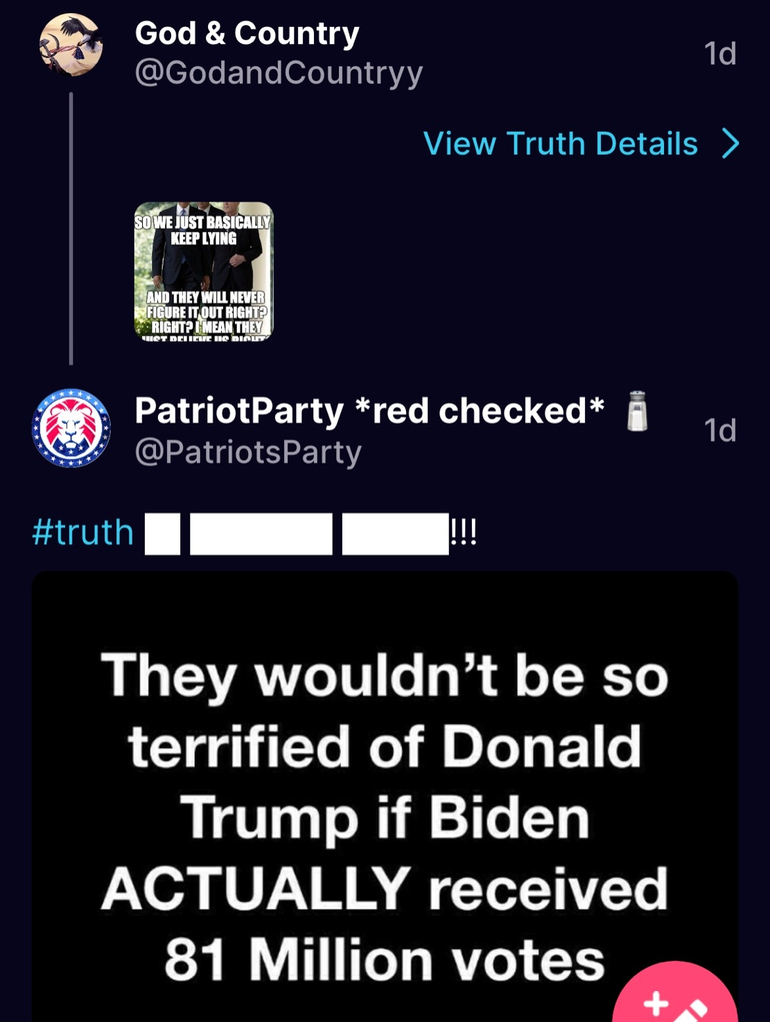Compose a new Truth

coord(677,1000)
